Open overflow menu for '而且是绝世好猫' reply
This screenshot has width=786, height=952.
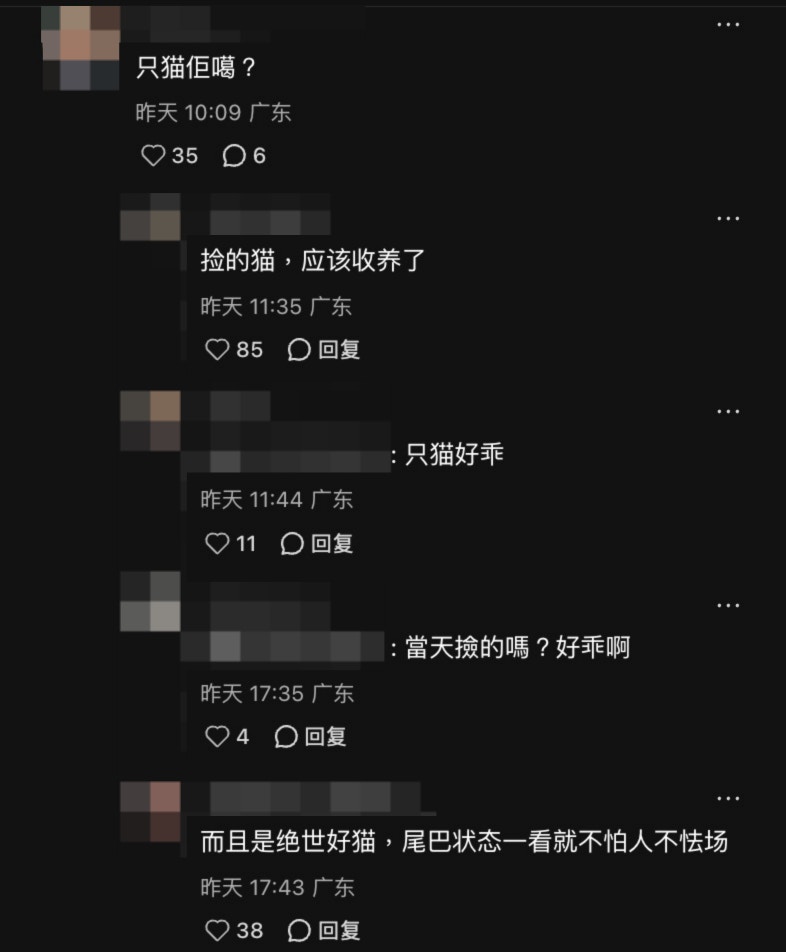point(728,798)
